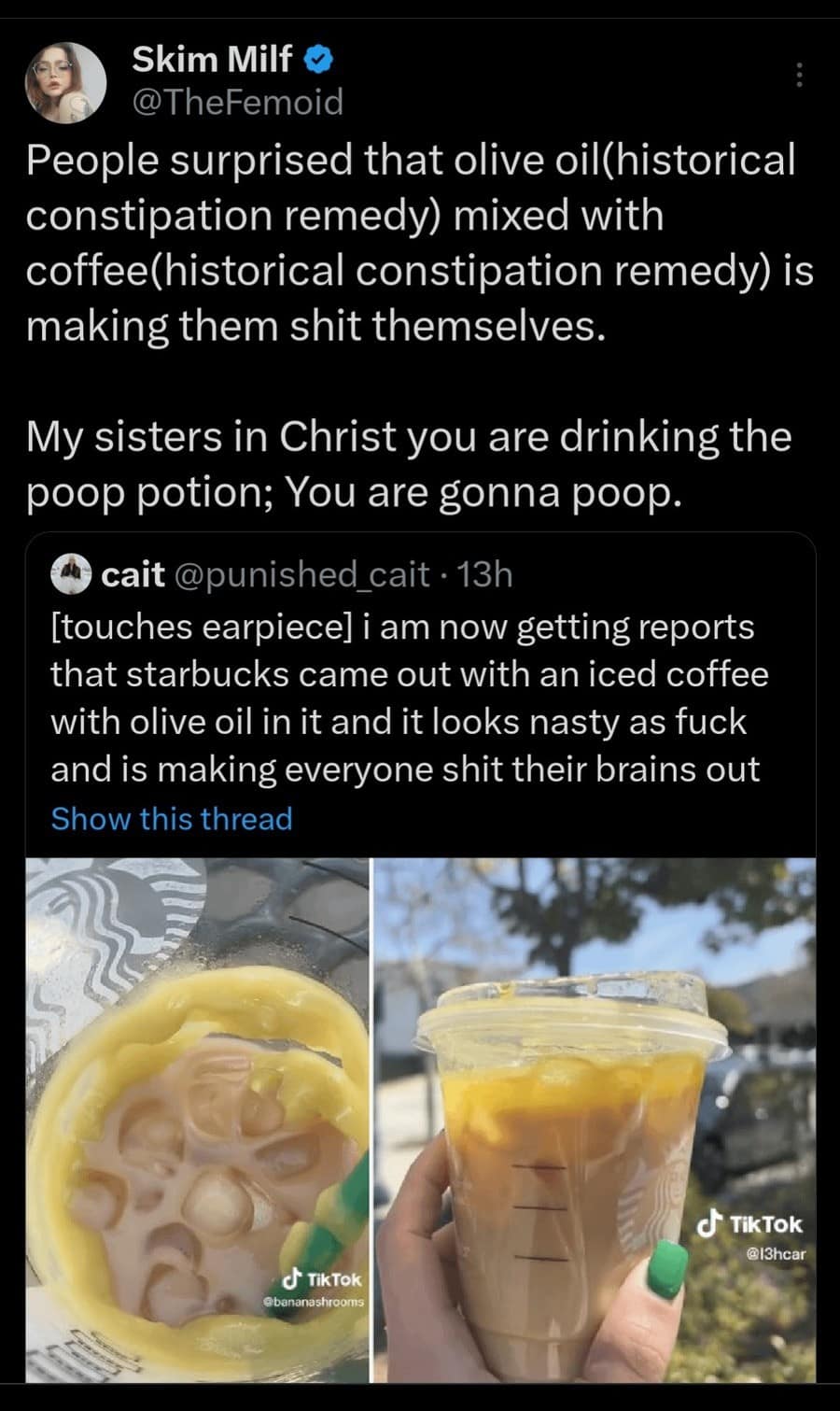Open the tweet's three-dot overflow menu
This screenshot has height=1411, width=840.
pos(799,76)
